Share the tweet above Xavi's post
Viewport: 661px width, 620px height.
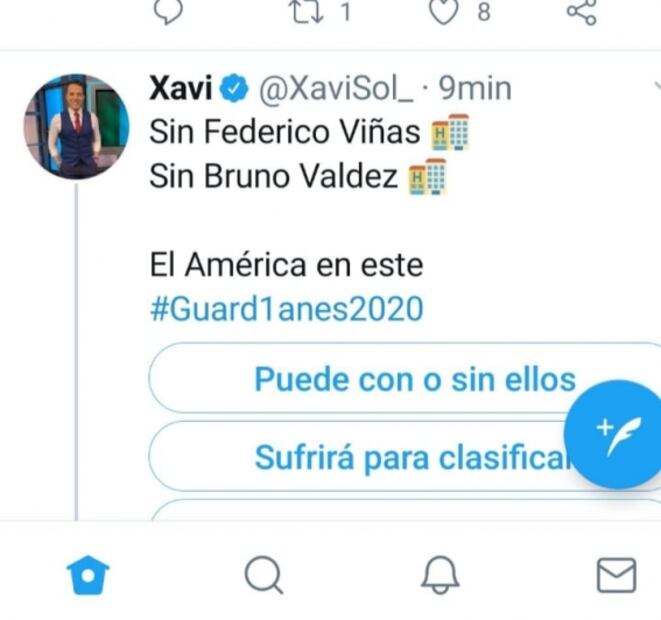pyautogui.click(x=581, y=11)
